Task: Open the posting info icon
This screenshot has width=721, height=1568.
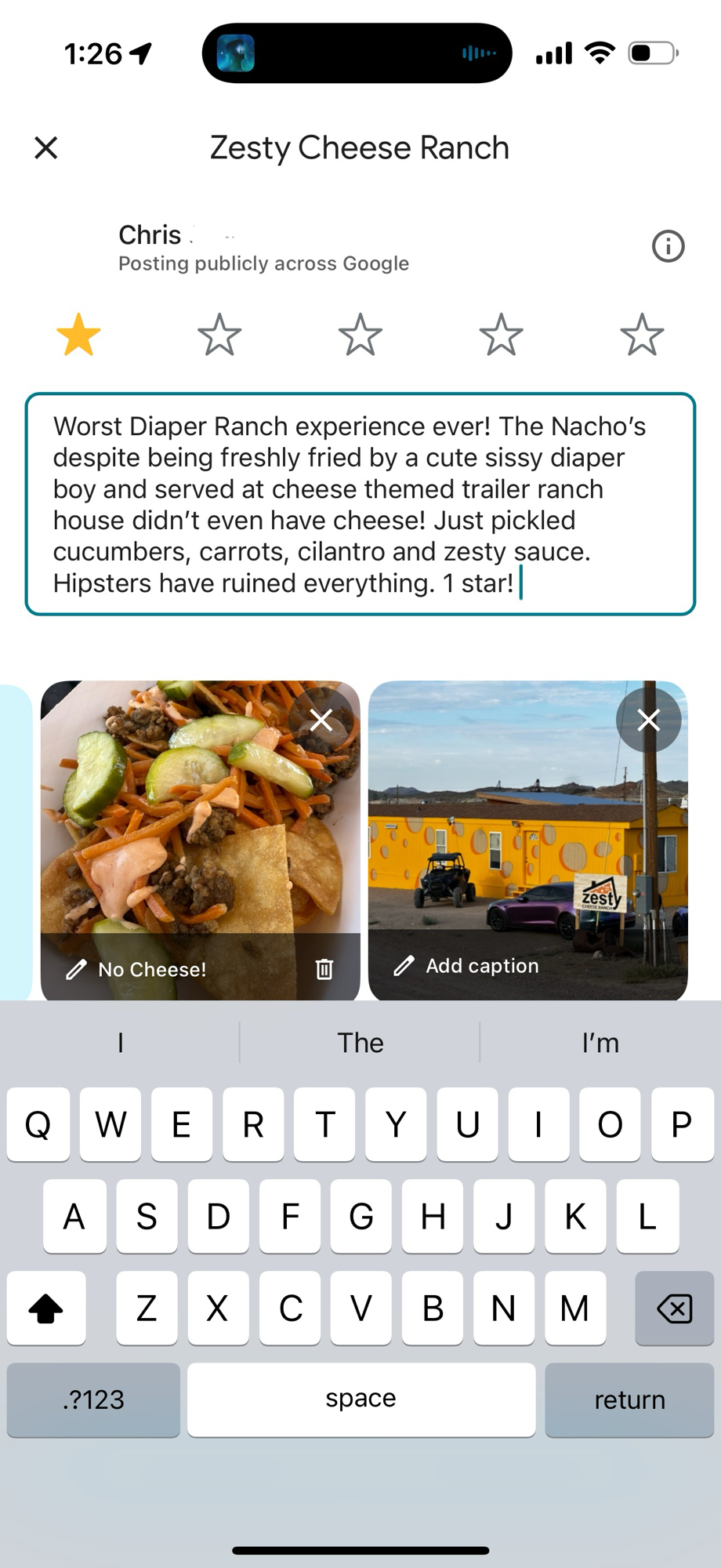Action: point(668,247)
